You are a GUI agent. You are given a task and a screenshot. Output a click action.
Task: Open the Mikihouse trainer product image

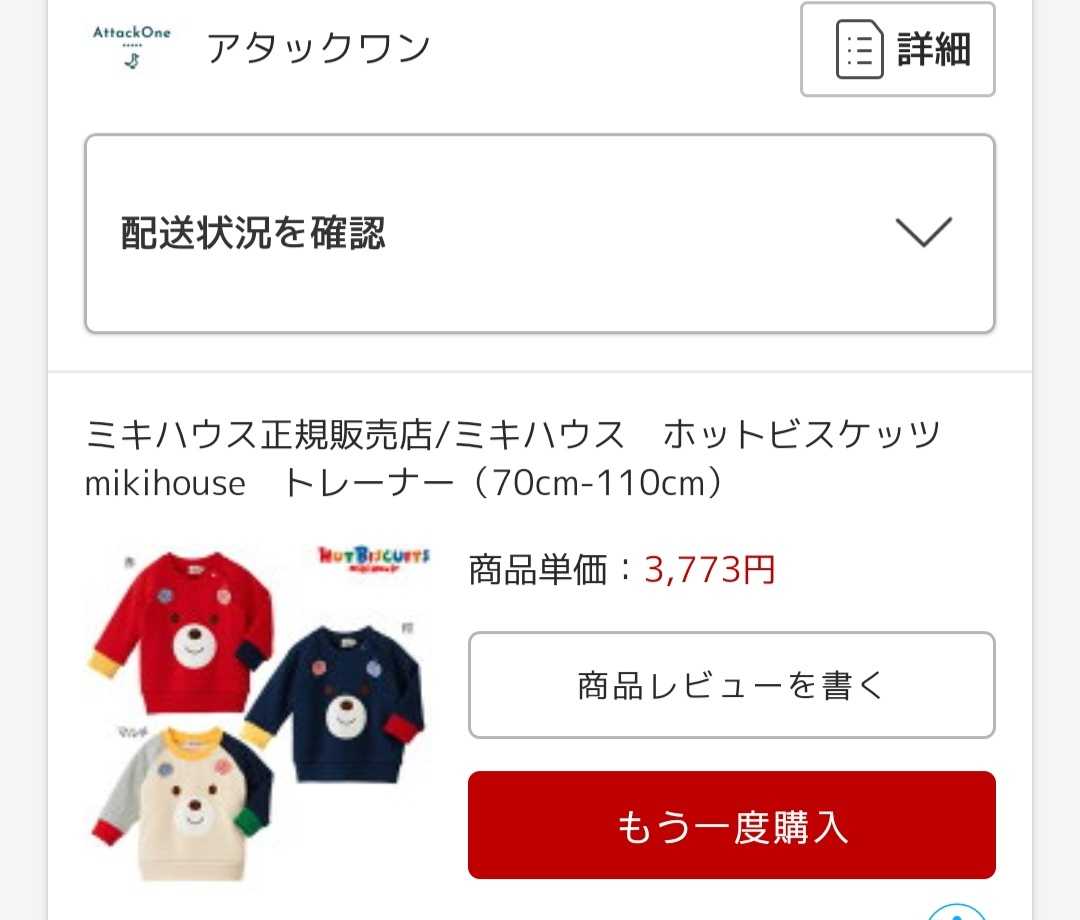point(258,712)
